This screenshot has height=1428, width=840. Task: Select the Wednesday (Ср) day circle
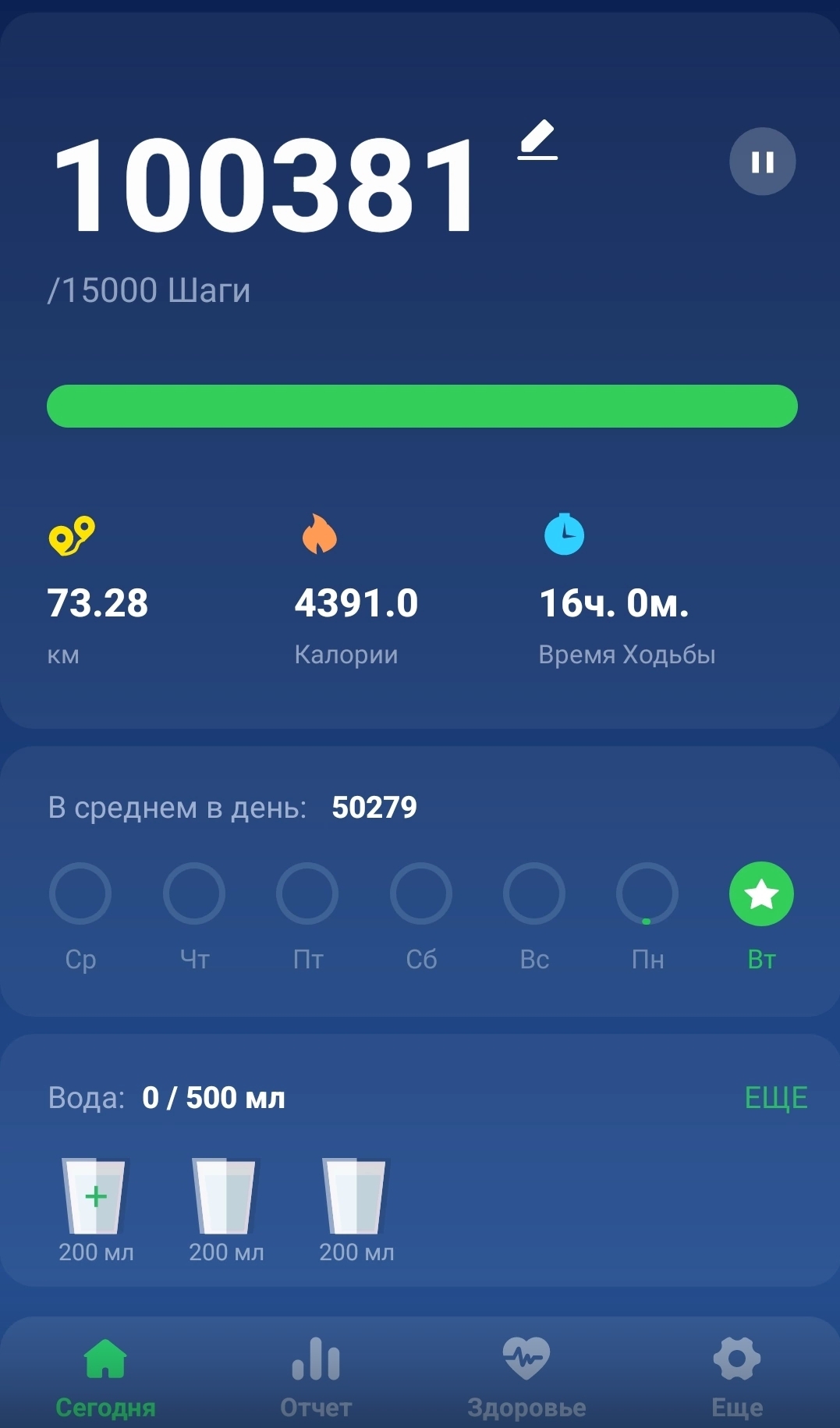pyautogui.click(x=80, y=894)
